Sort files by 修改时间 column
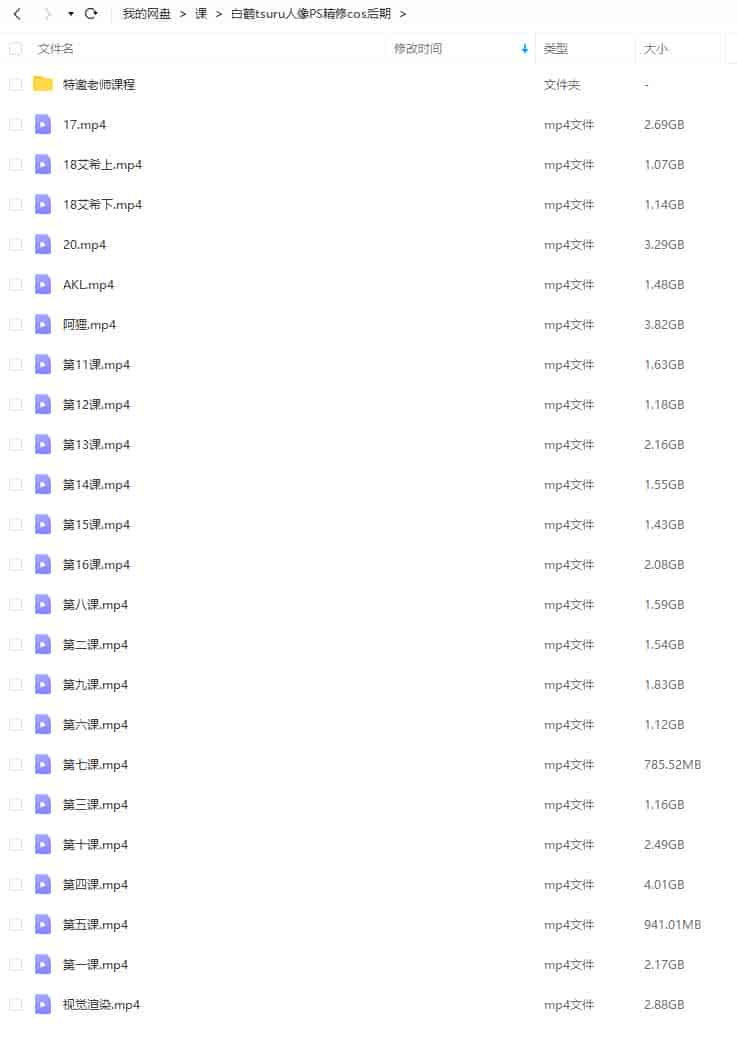737x1042 pixels. [417, 48]
